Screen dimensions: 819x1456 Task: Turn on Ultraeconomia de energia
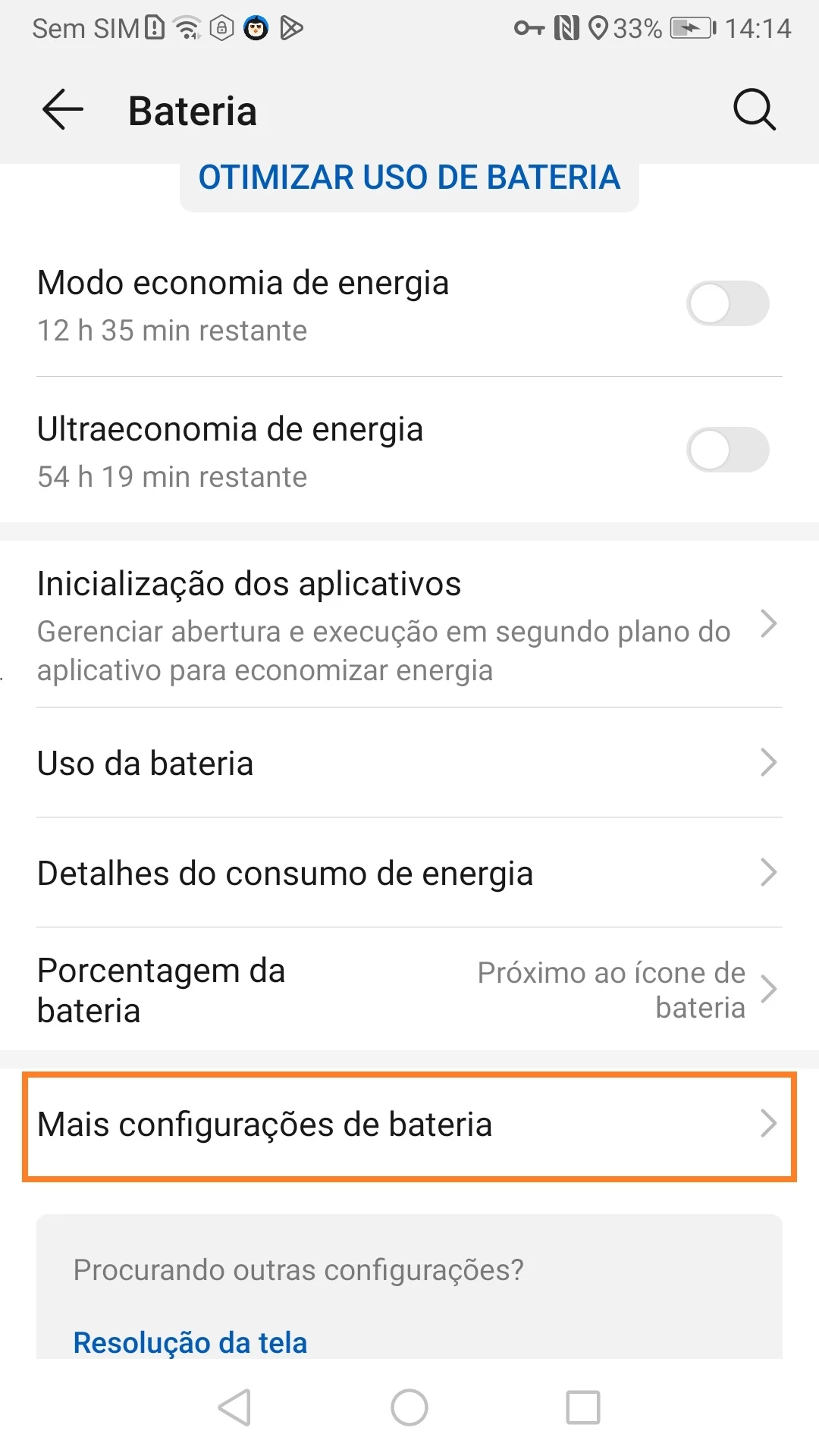727,450
